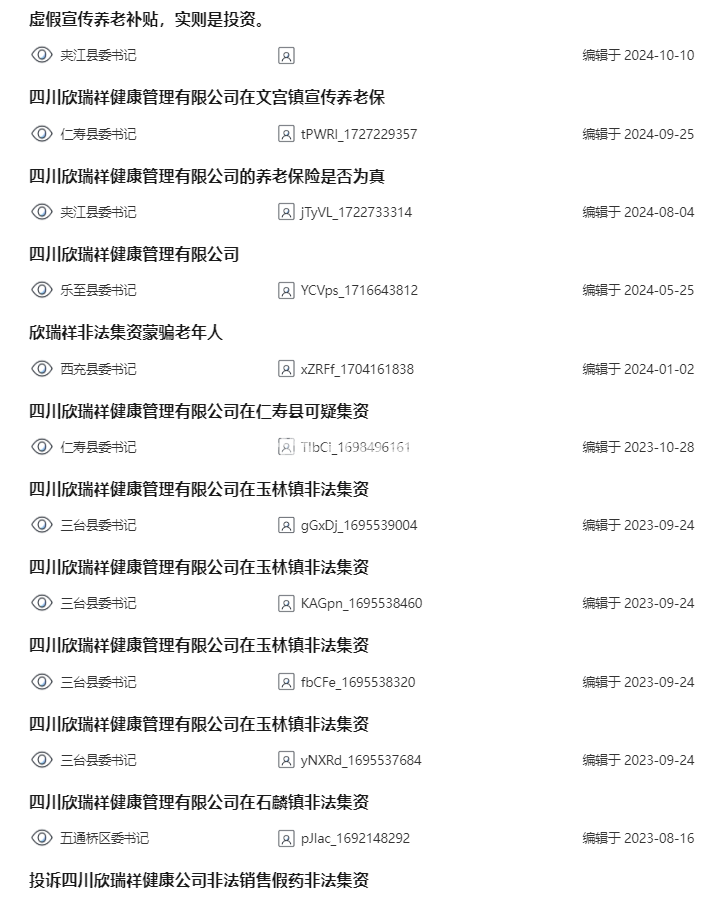This screenshot has width=723, height=902.
Task: View the post 四川欣瑞祥健康管理有限公司的养老保险是否为真
Action: click(x=206, y=176)
